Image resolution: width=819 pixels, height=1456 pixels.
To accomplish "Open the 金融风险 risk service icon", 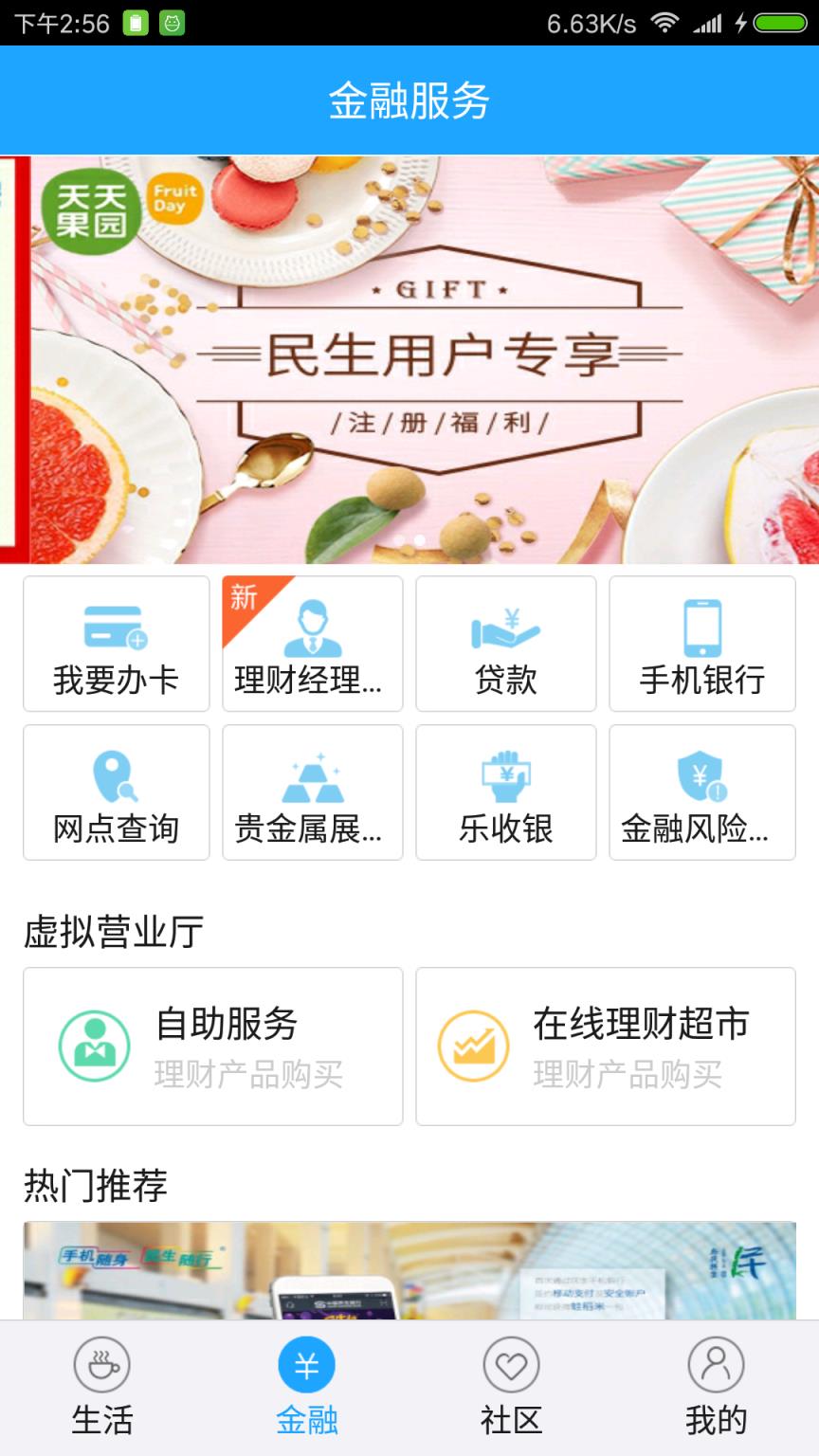I will [x=701, y=792].
